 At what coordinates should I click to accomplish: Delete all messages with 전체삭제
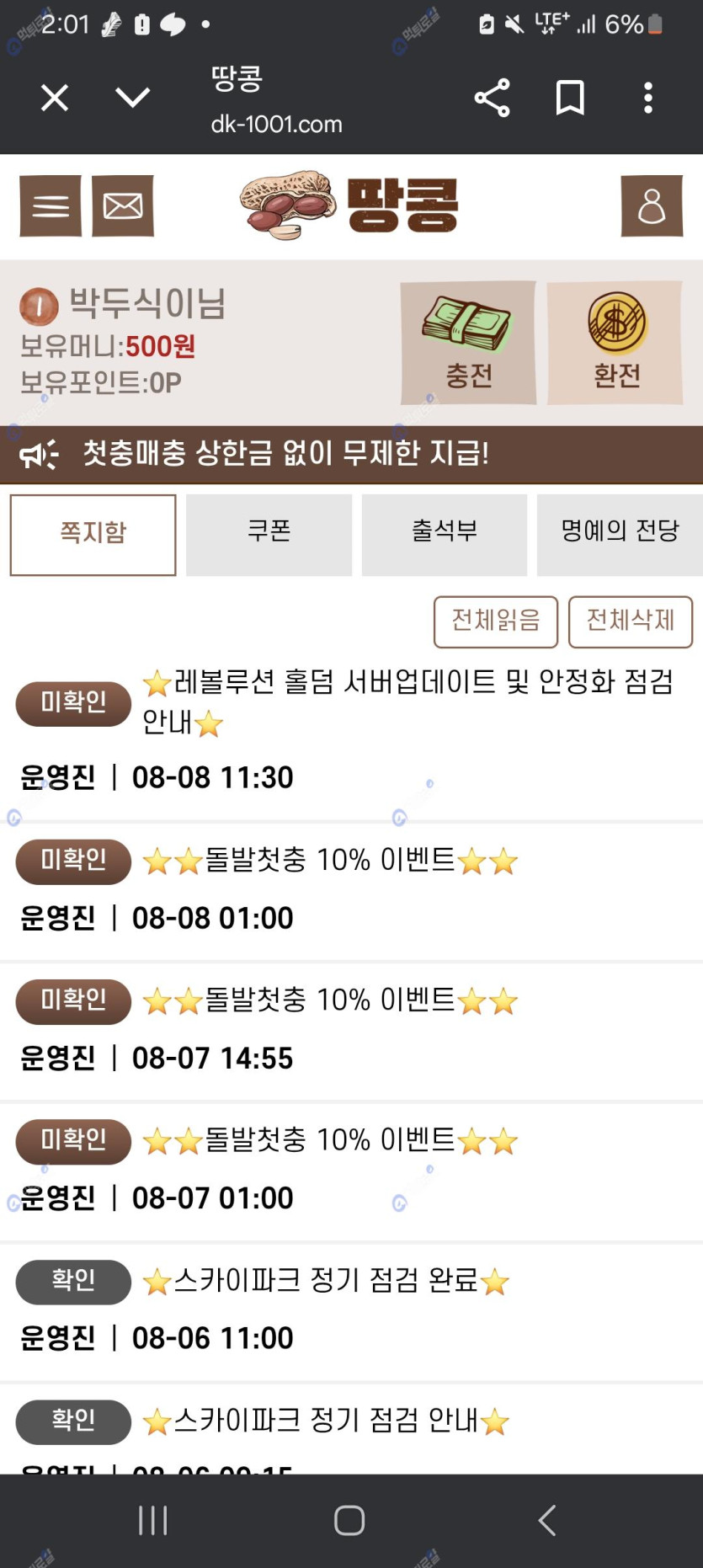click(x=630, y=621)
